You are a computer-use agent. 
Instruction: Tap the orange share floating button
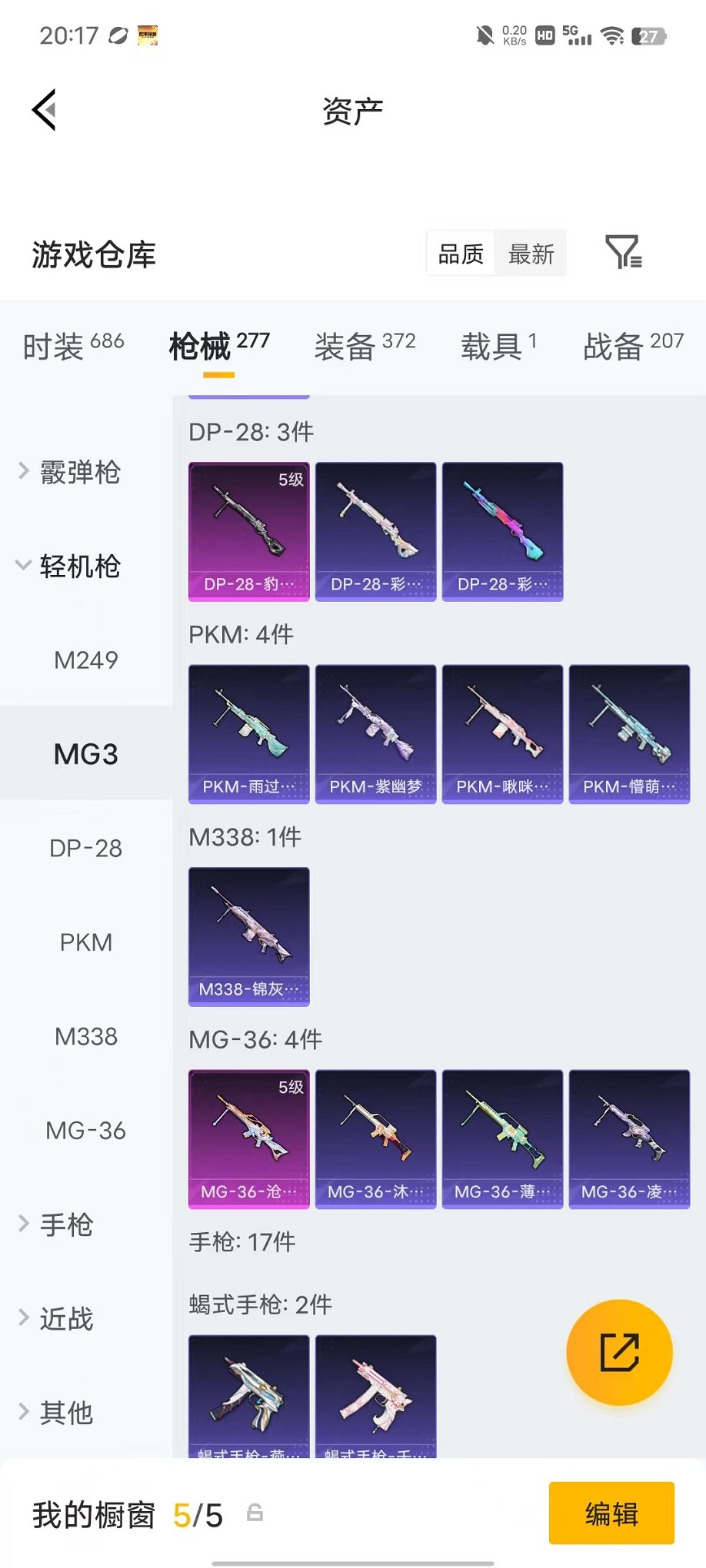coord(619,1352)
